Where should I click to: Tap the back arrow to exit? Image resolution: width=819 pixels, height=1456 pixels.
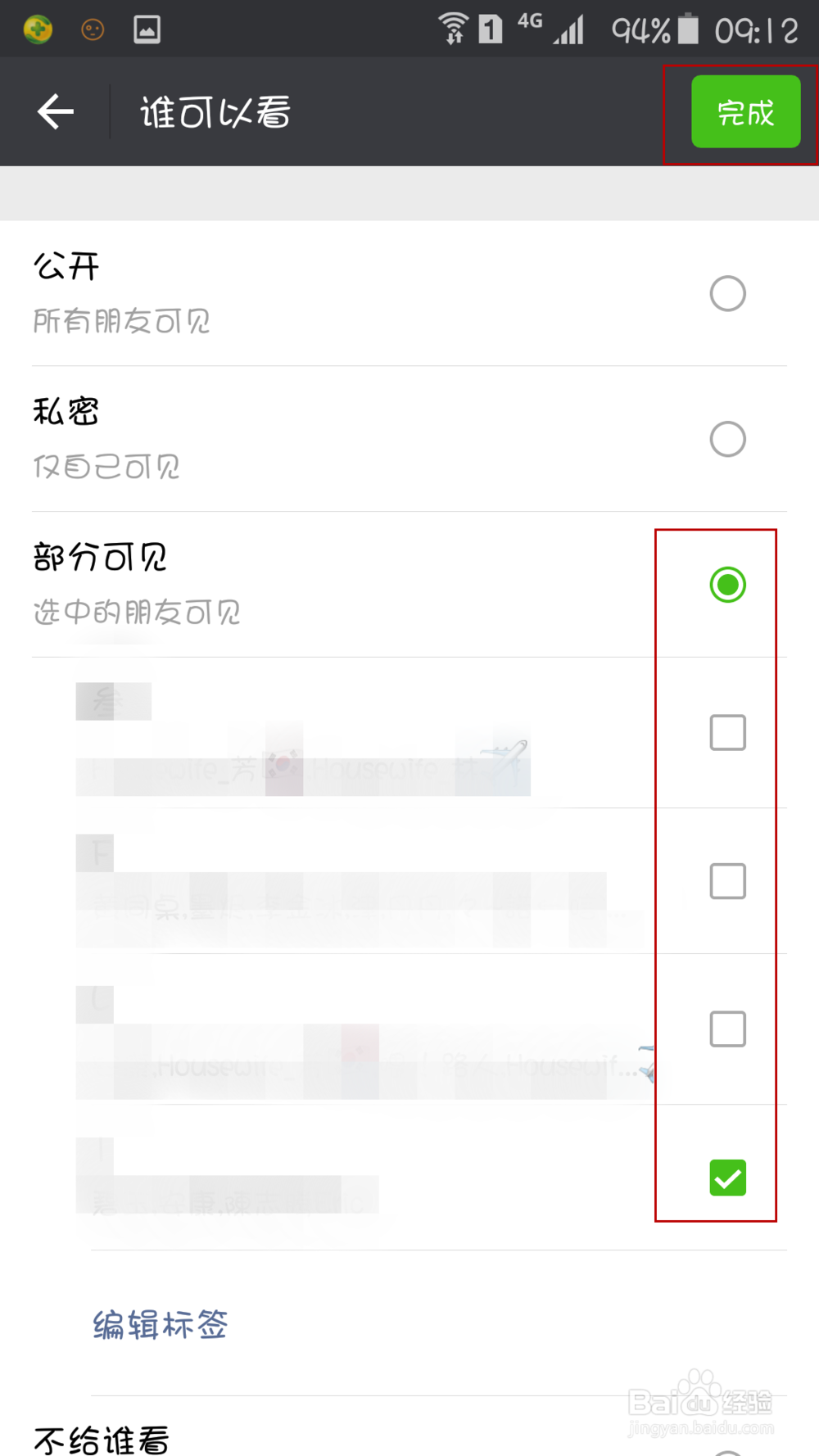pos(54,111)
